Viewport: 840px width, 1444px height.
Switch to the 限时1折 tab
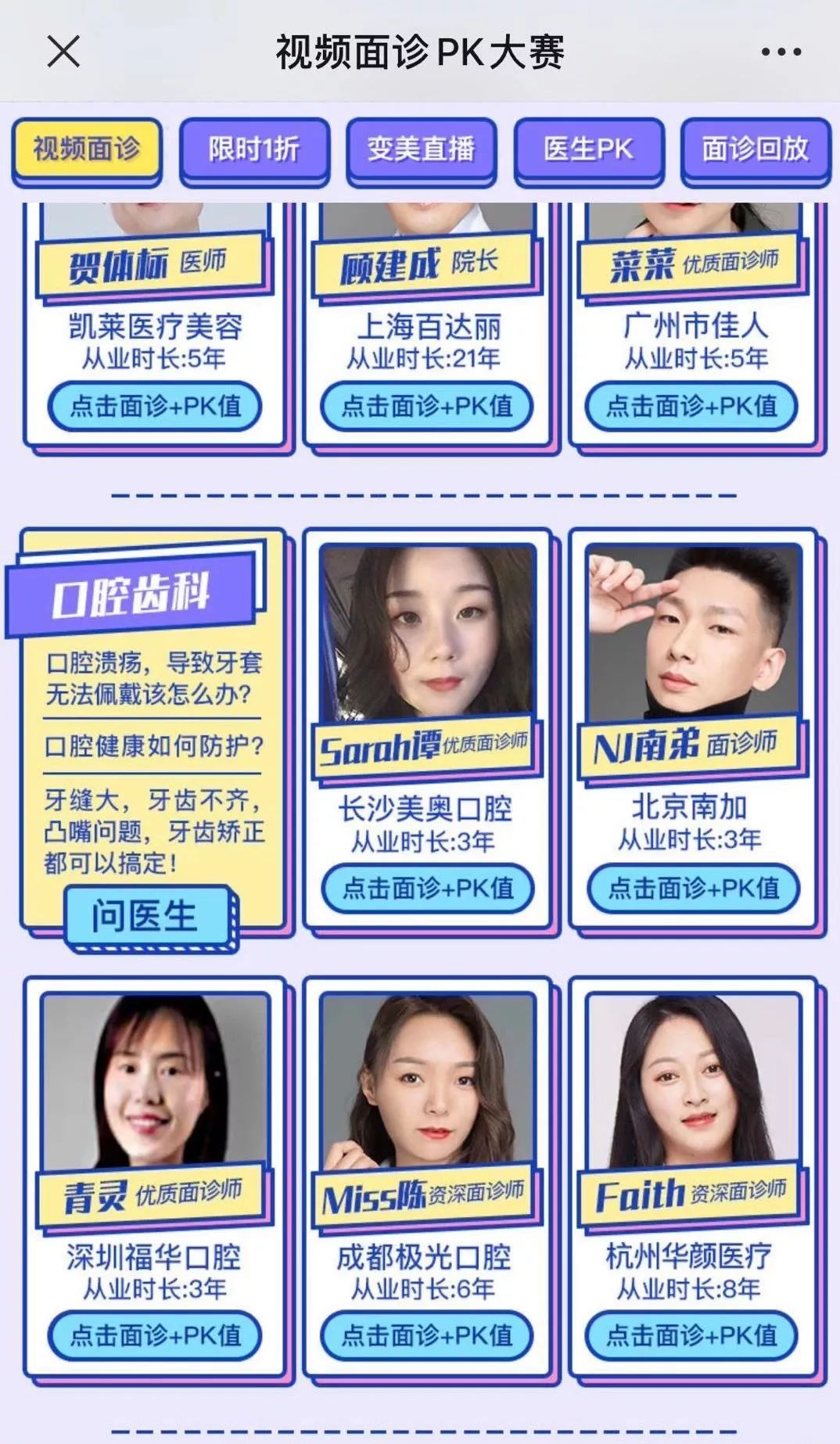252,149
